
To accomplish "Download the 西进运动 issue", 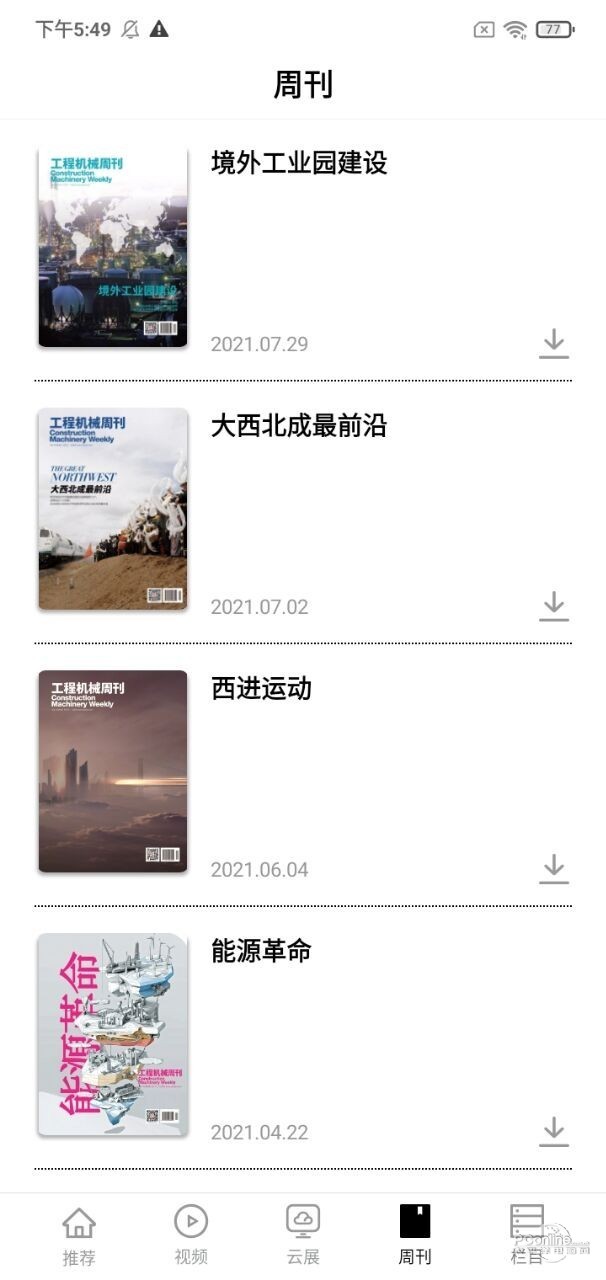I will click(x=553, y=869).
